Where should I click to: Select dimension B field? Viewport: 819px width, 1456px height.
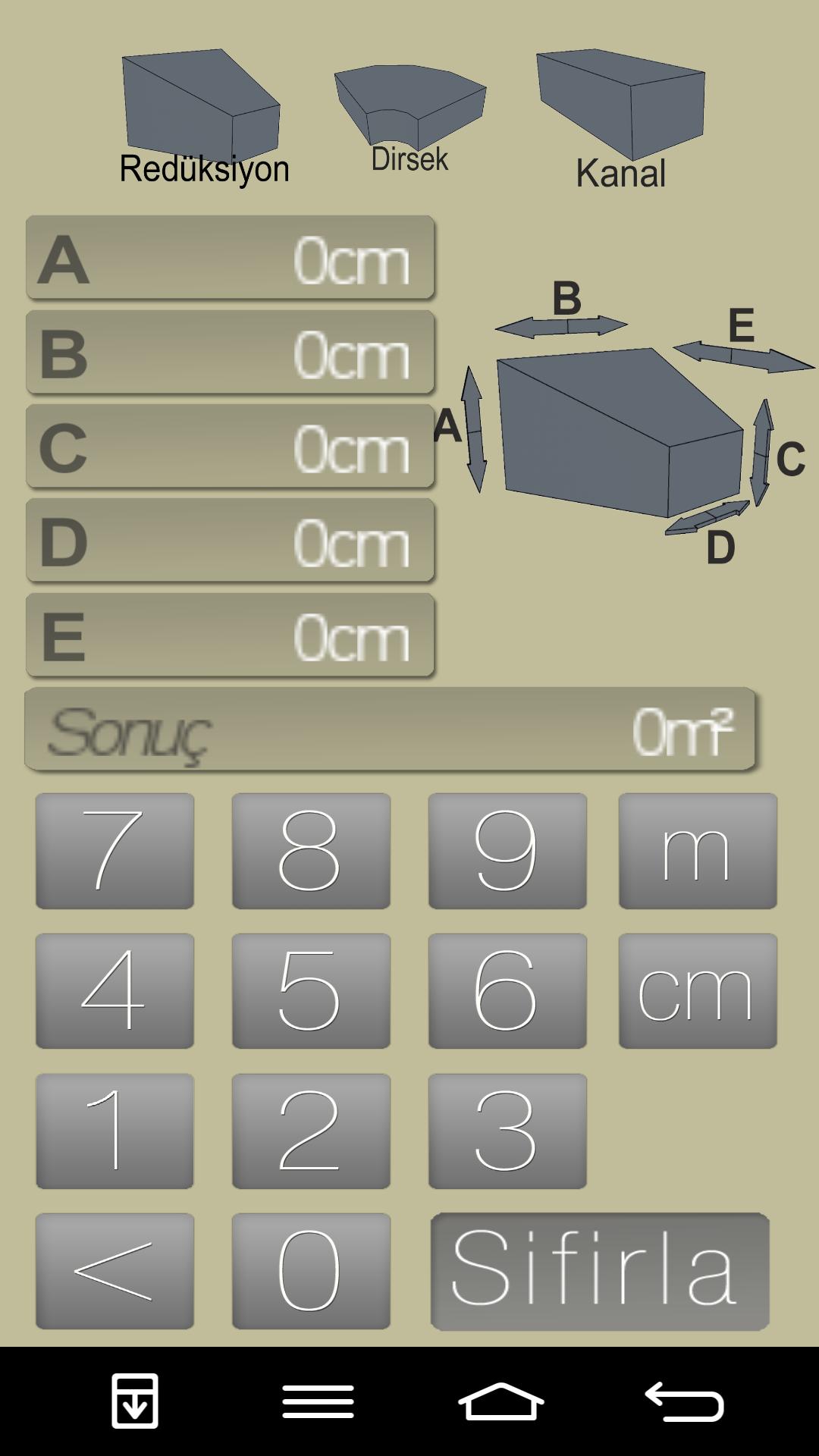coord(231,353)
